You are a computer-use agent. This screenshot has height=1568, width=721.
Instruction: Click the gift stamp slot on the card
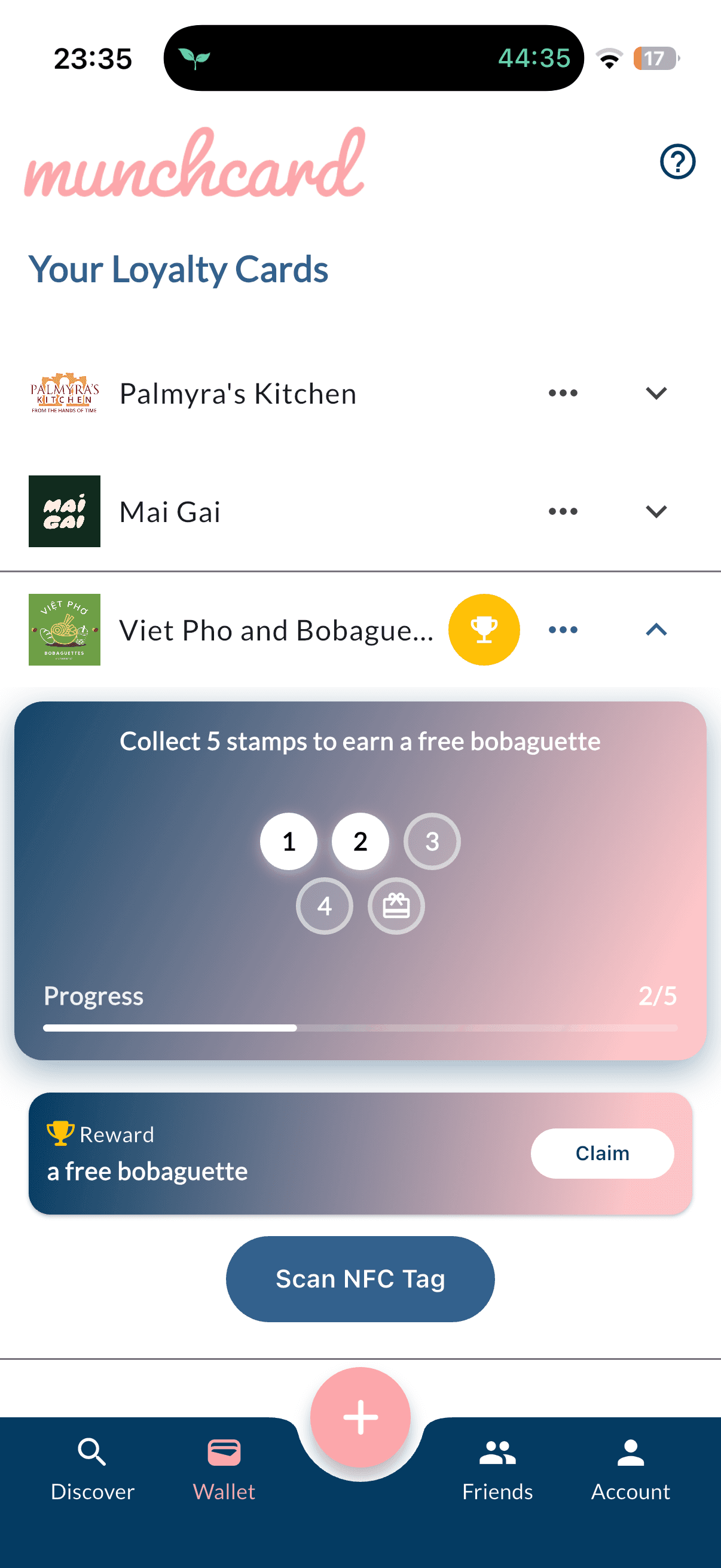click(396, 906)
